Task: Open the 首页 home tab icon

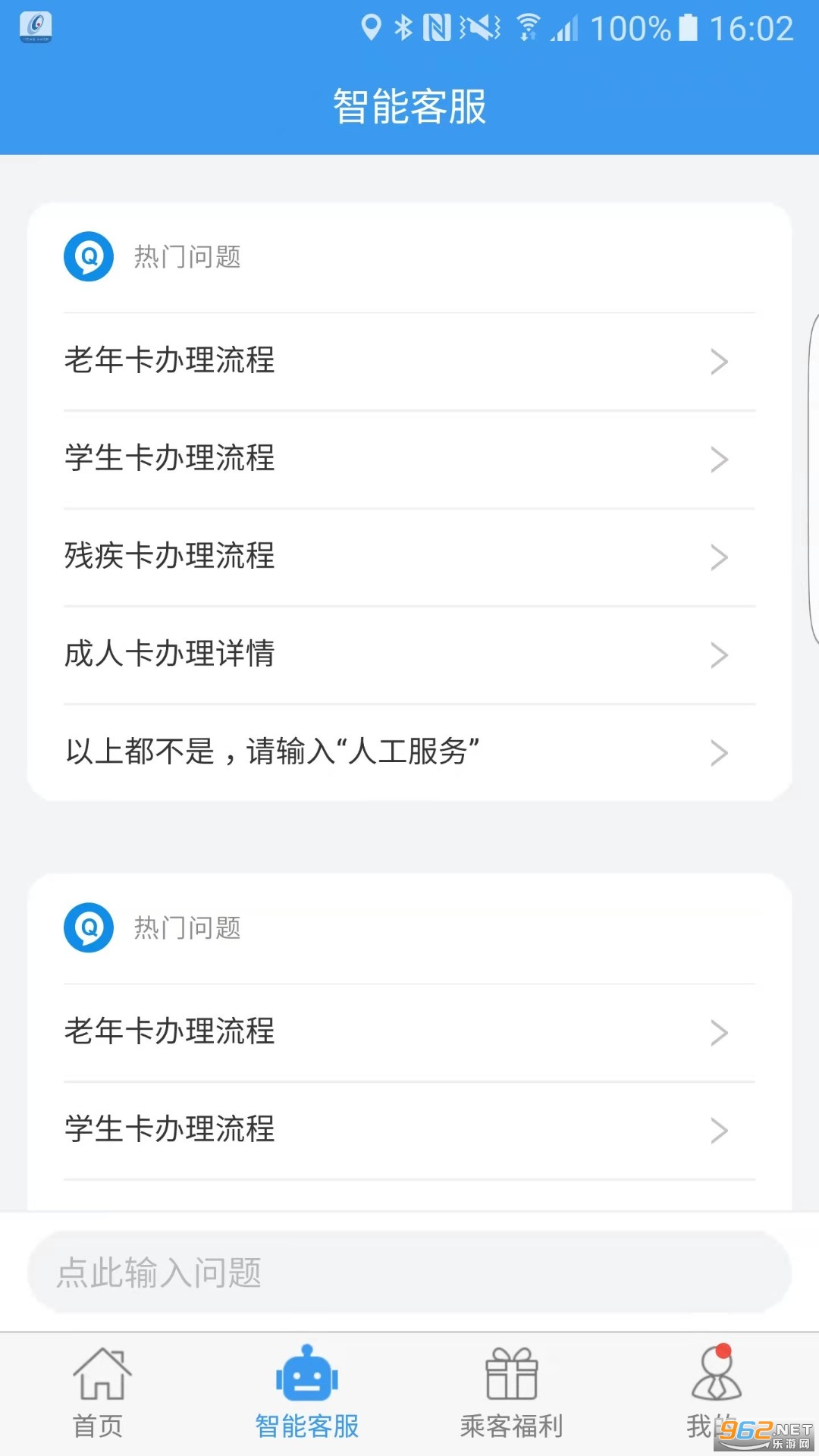Action: coord(102,1373)
